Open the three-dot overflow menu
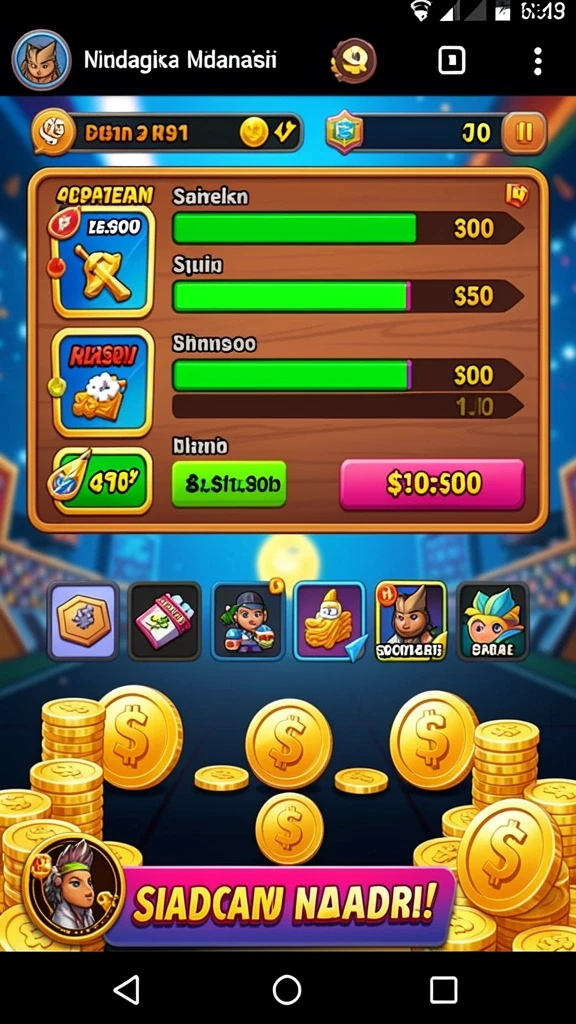Image resolution: width=576 pixels, height=1024 pixels. [x=537, y=61]
